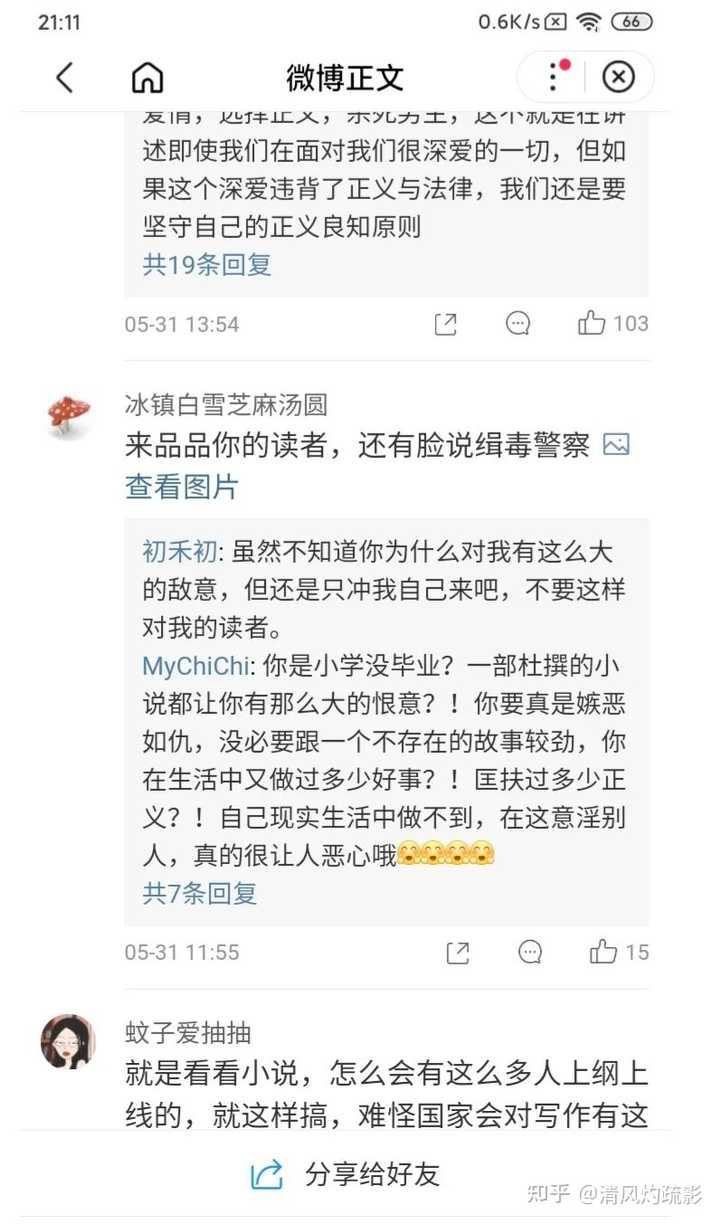The height and width of the screenshot is (1224, 720).
Task: Share the 05-31 11:55 comment
Action: (458, 952)
